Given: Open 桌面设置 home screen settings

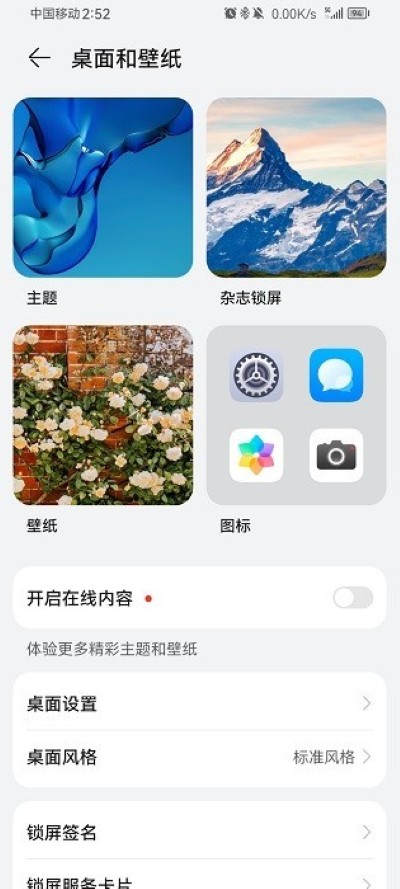Looking at the screenshot, I should point(199,703).
